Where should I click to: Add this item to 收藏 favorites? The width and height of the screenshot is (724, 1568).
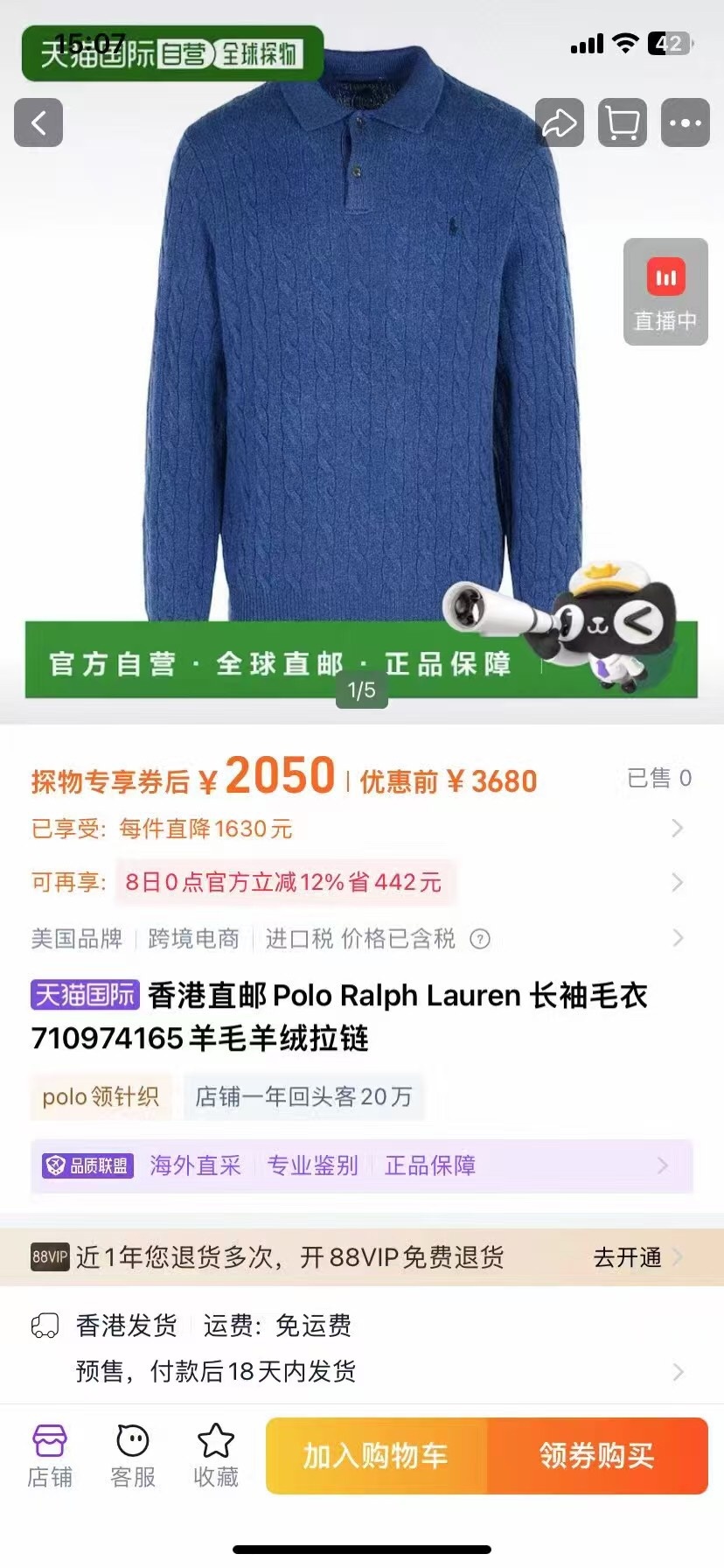[x=216, y=1456]
